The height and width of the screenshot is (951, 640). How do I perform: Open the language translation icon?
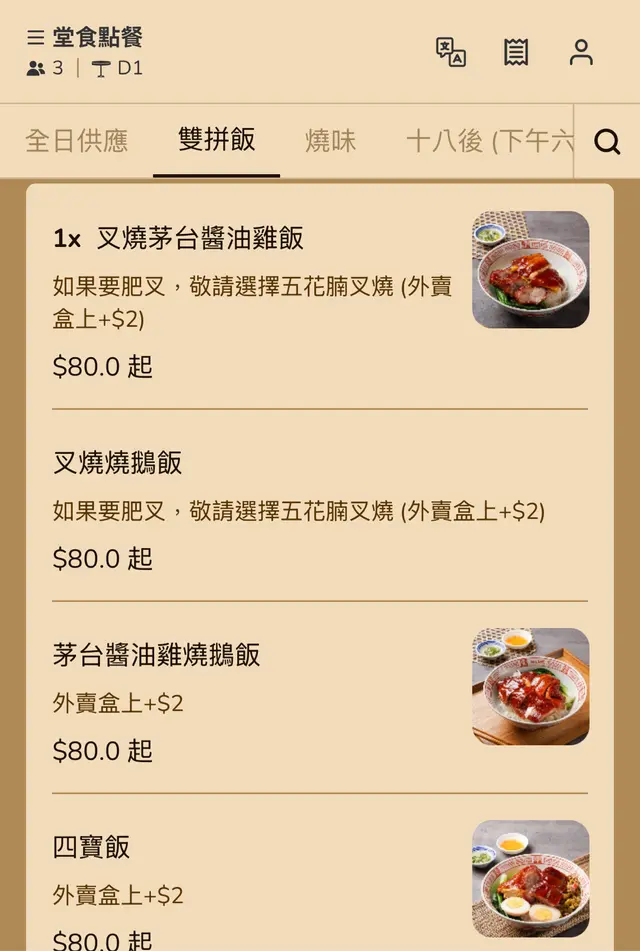point(451,52)
